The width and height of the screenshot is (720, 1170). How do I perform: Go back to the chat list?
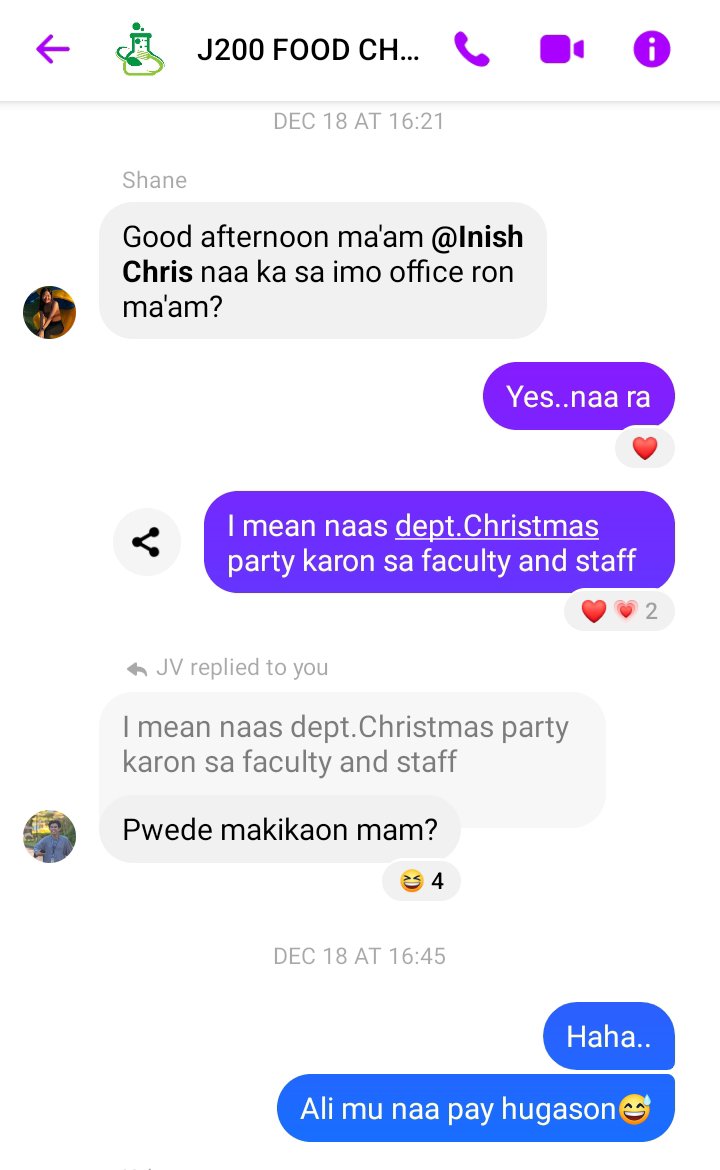point(53,49)
